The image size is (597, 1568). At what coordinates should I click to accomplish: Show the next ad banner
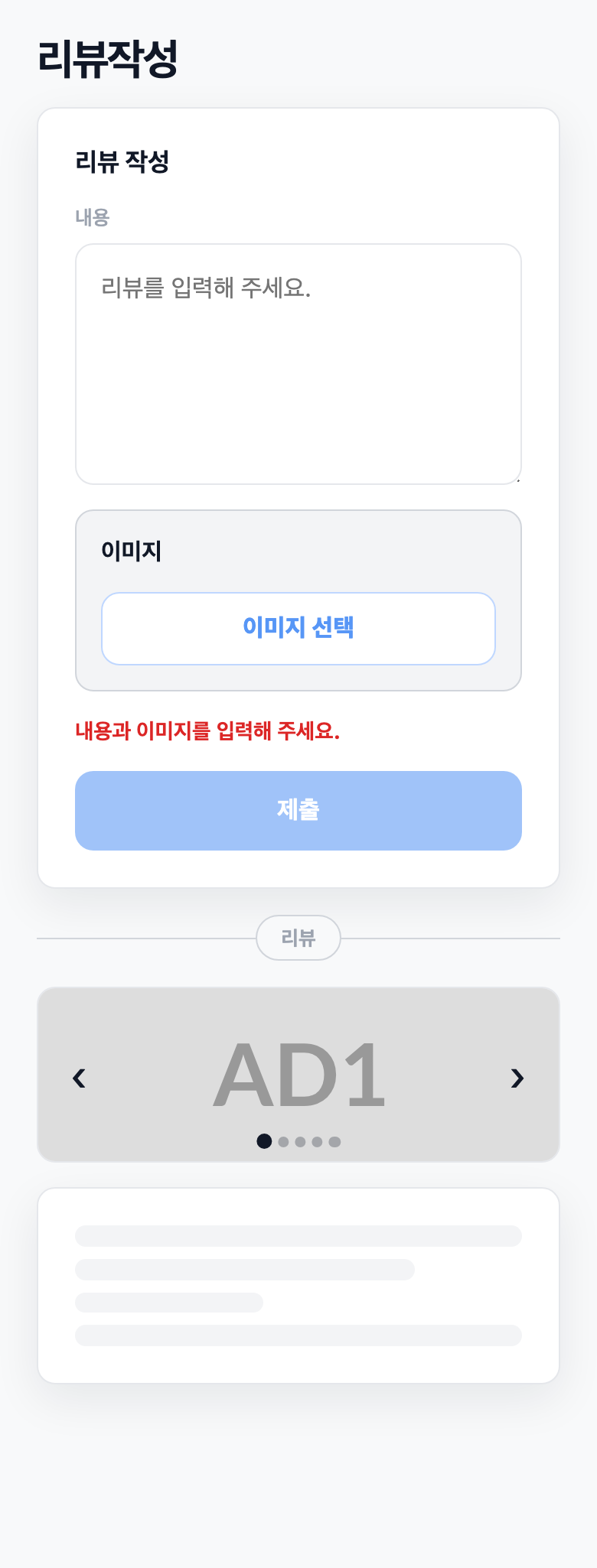517,1078
